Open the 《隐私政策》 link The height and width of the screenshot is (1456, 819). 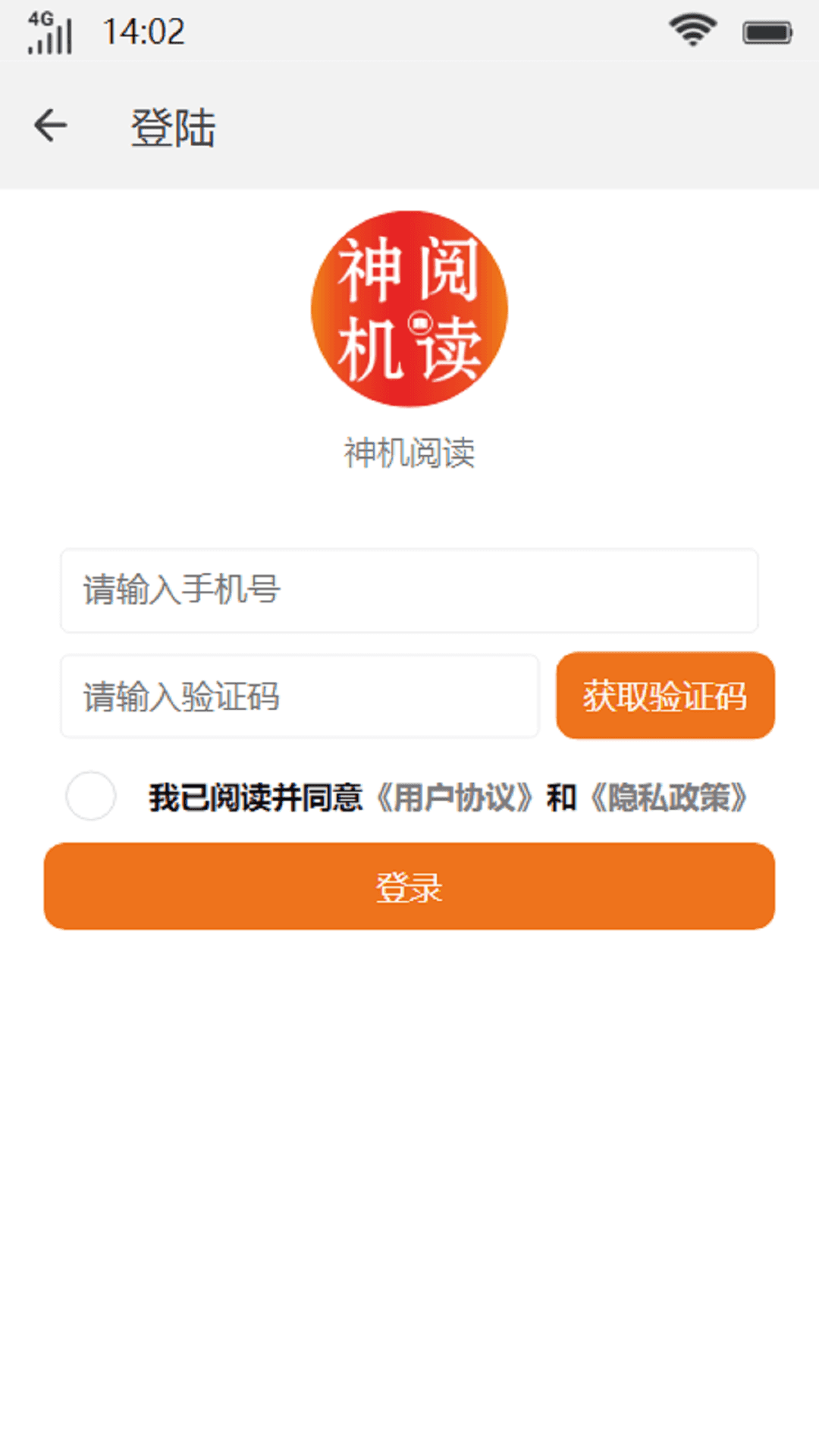pyautogui.click(x=669, y=798)
